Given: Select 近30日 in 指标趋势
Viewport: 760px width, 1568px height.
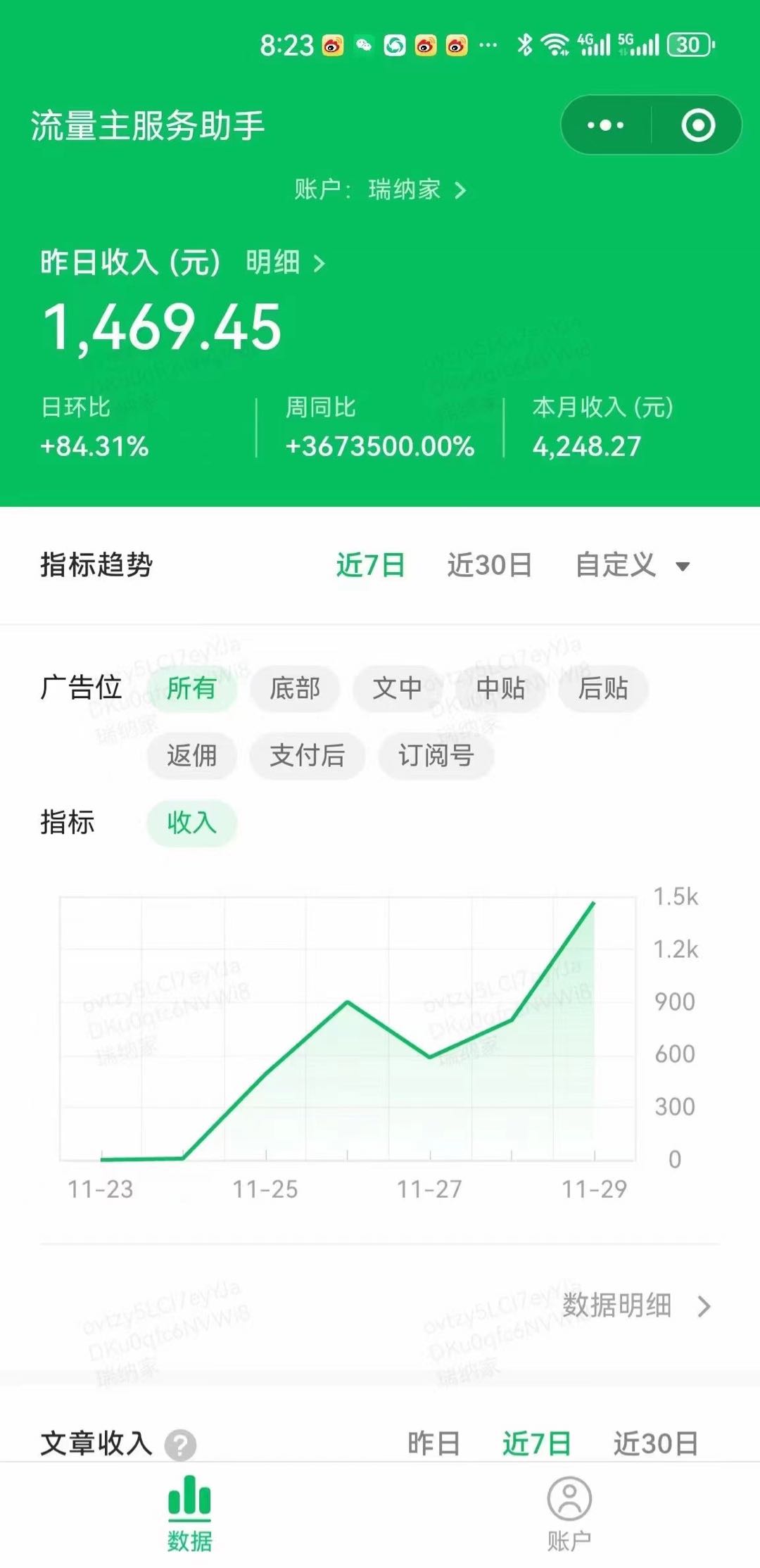Looking at the screenshot, I should (x=489, y=565).
